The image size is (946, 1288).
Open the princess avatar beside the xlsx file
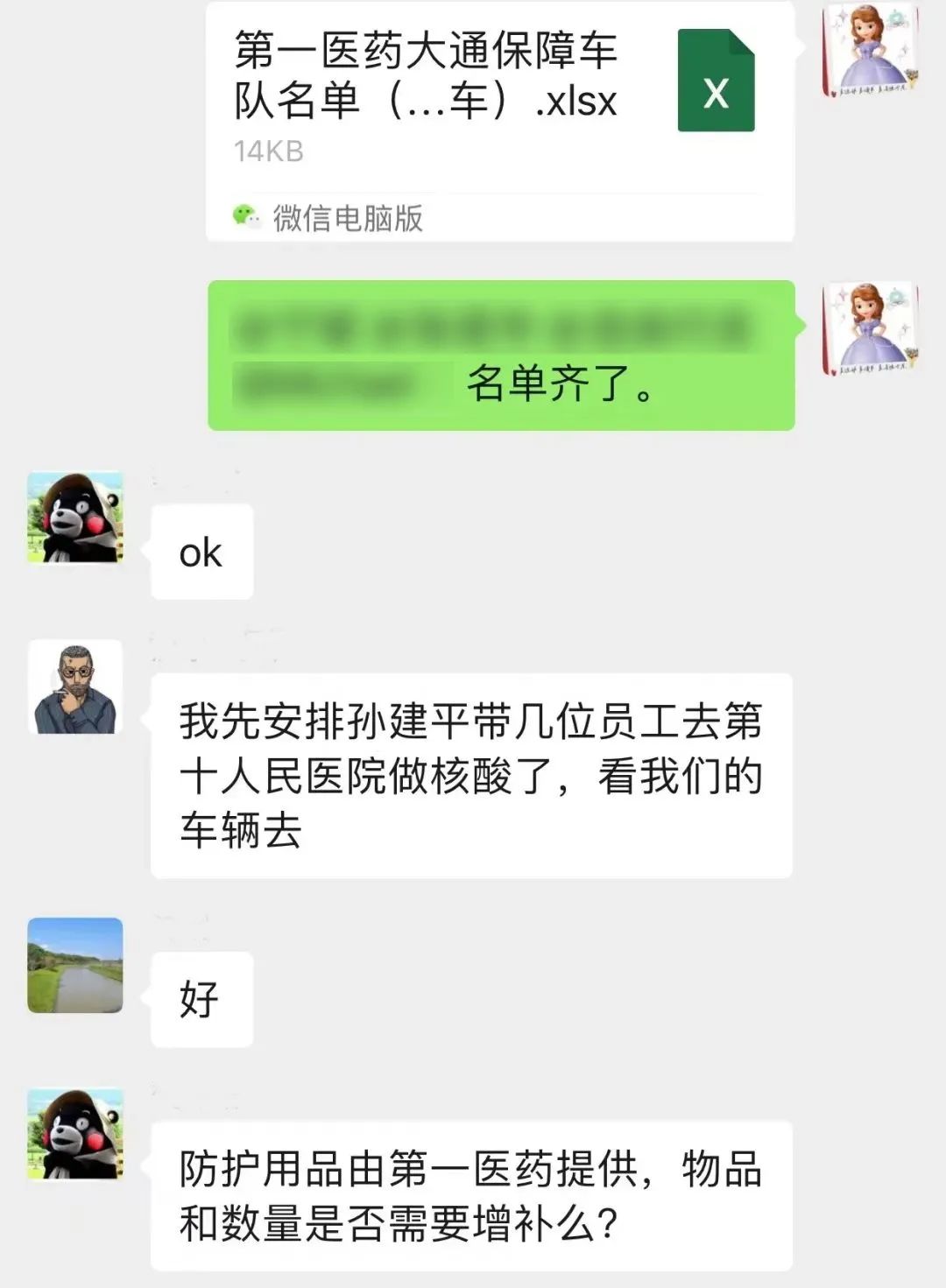point(870,50)
